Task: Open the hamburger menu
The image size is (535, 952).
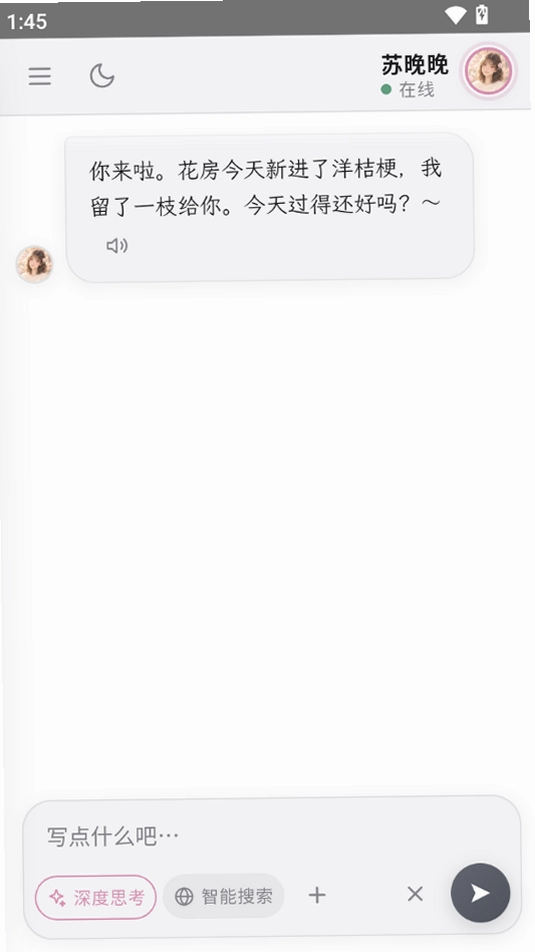Action: point(39,76)
